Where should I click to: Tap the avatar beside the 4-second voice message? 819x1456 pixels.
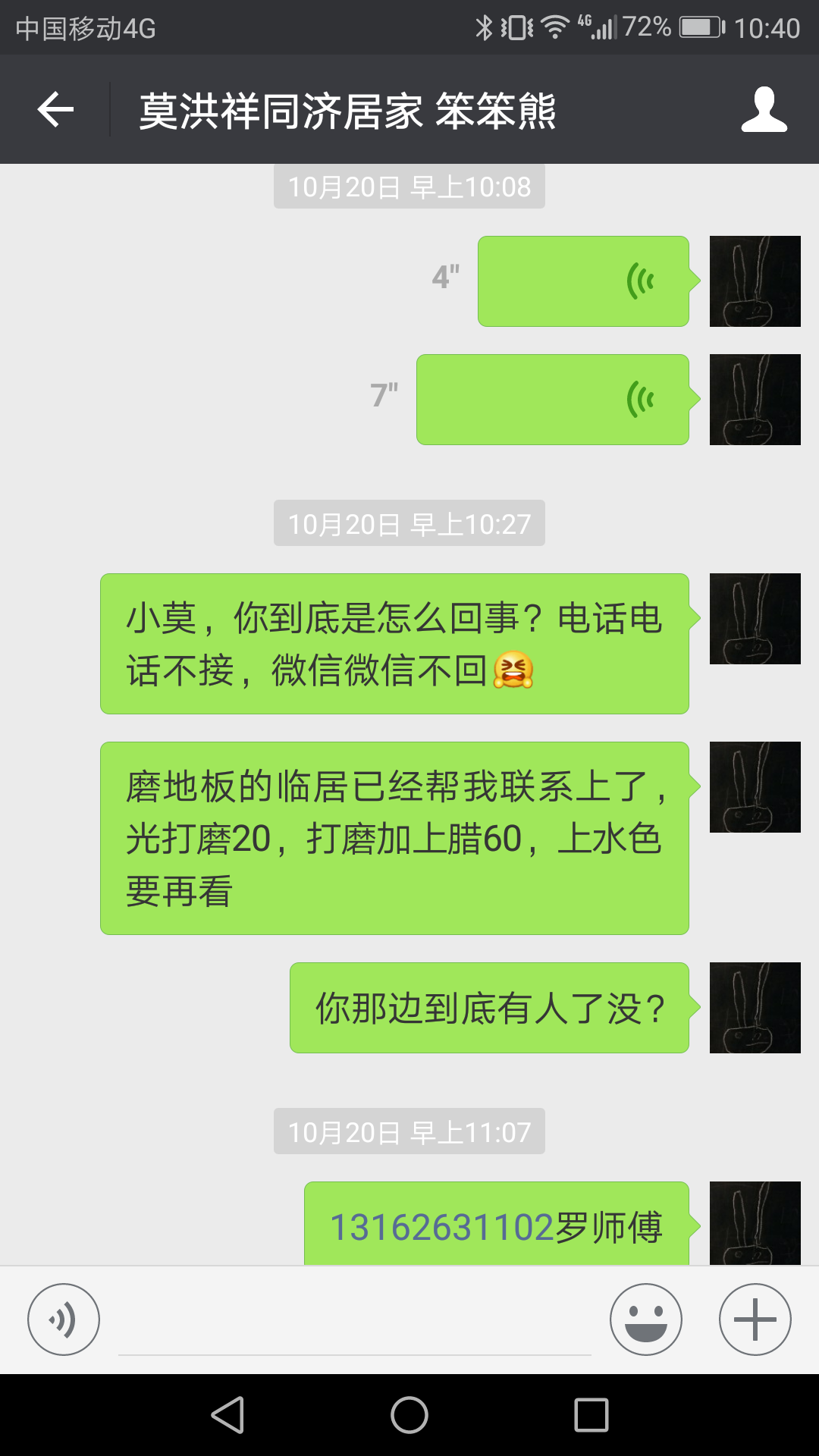coord(755,281)
